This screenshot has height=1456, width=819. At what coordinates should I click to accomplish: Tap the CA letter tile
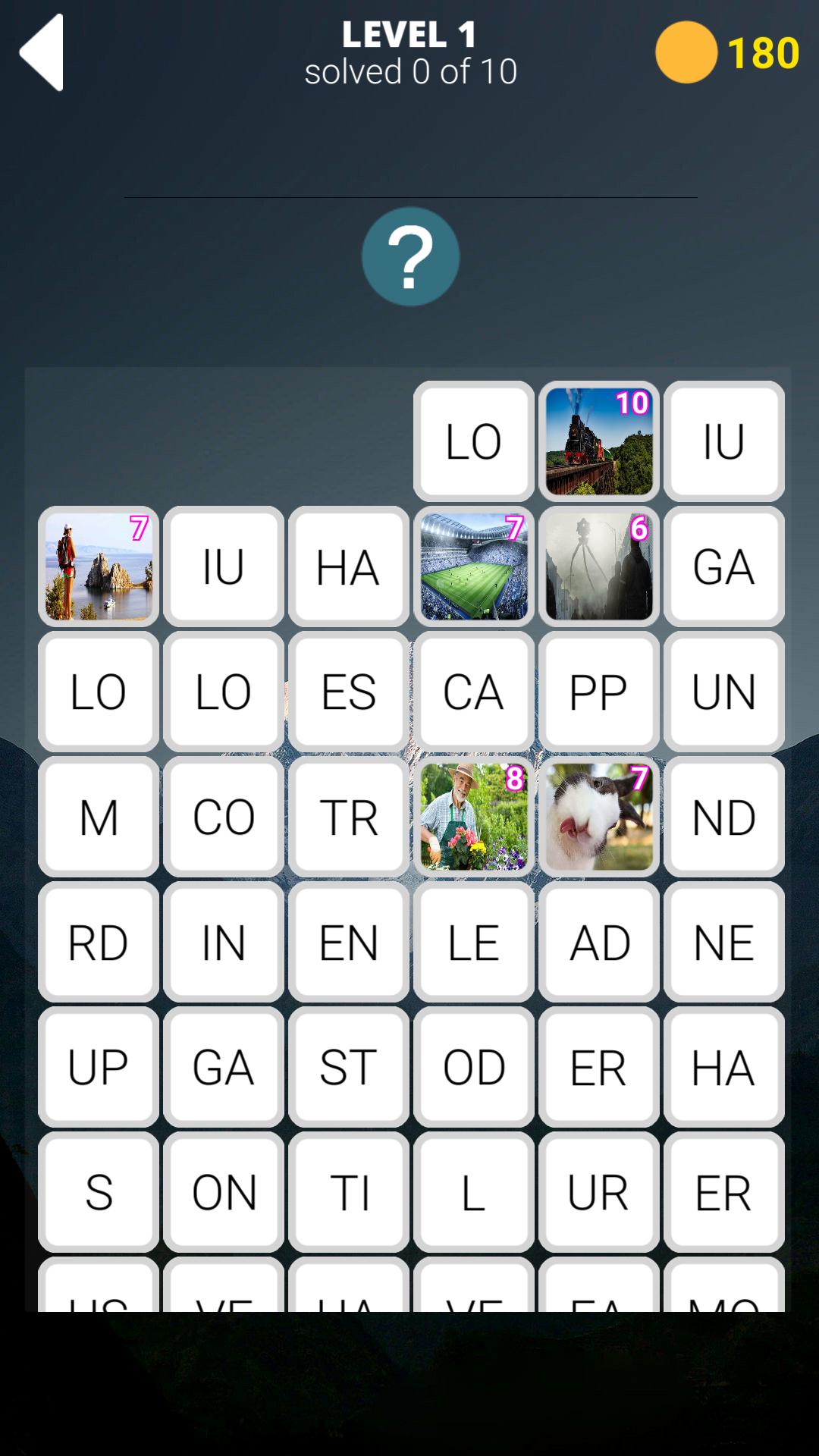pos(473,692)
